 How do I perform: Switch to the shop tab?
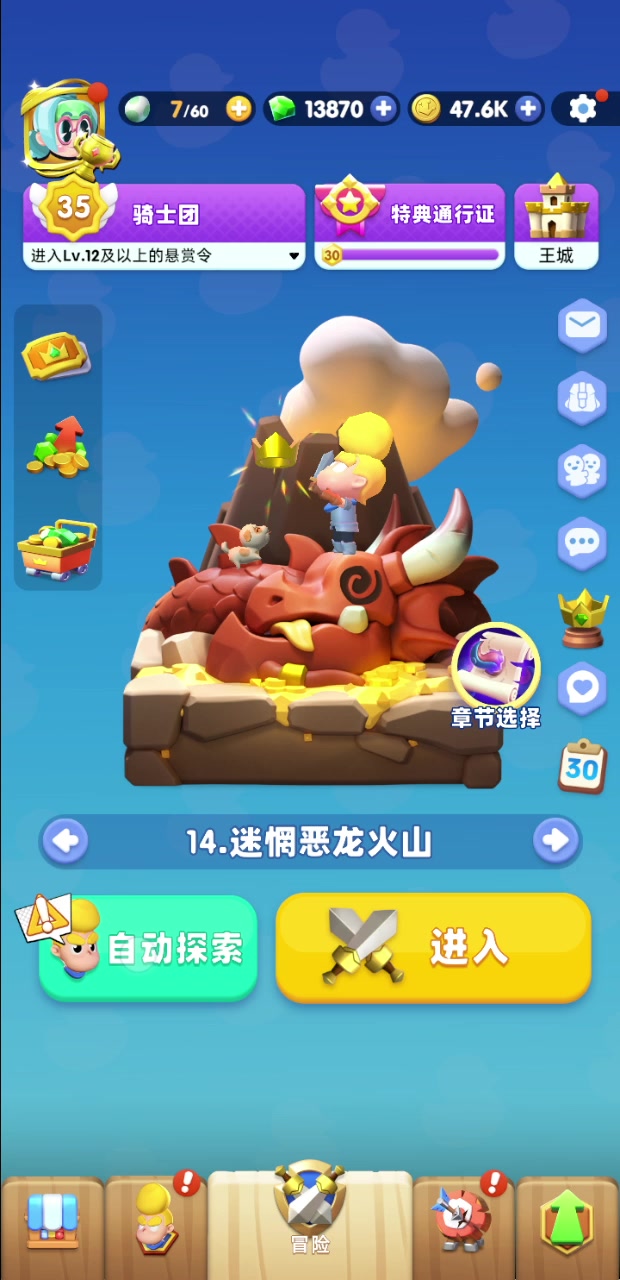pos(52,1221)
